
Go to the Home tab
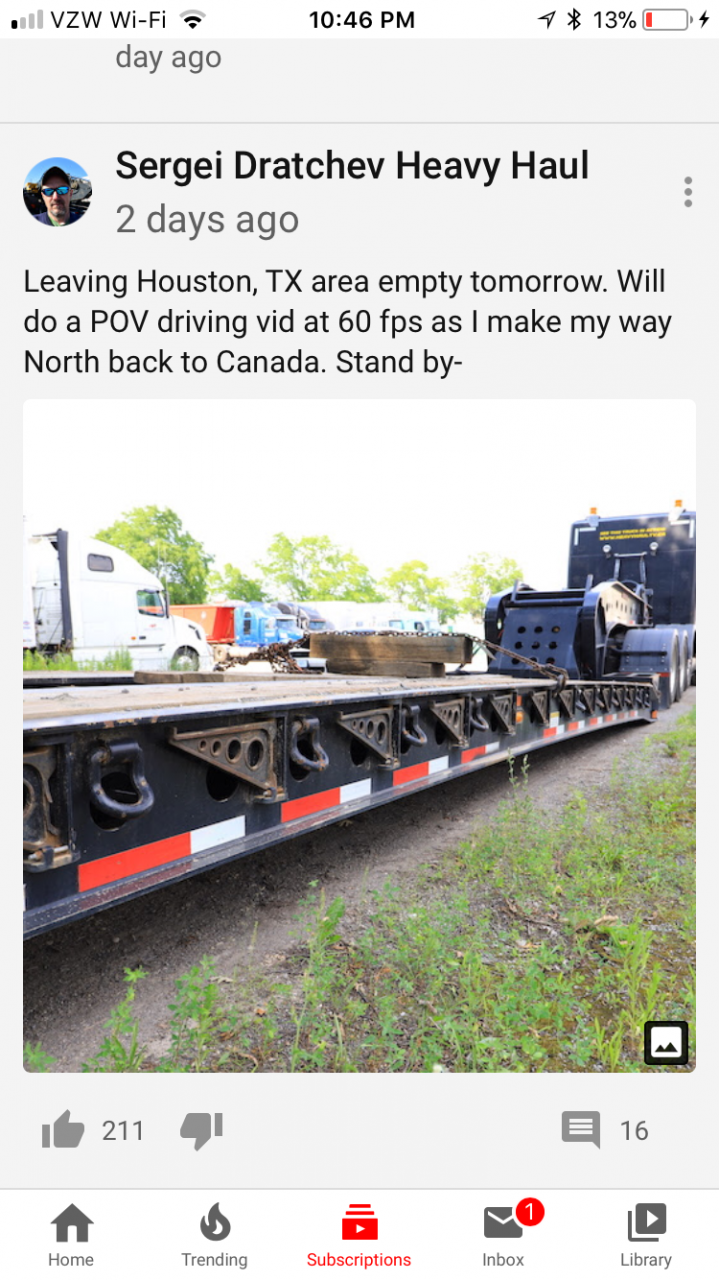(71, 1235)
